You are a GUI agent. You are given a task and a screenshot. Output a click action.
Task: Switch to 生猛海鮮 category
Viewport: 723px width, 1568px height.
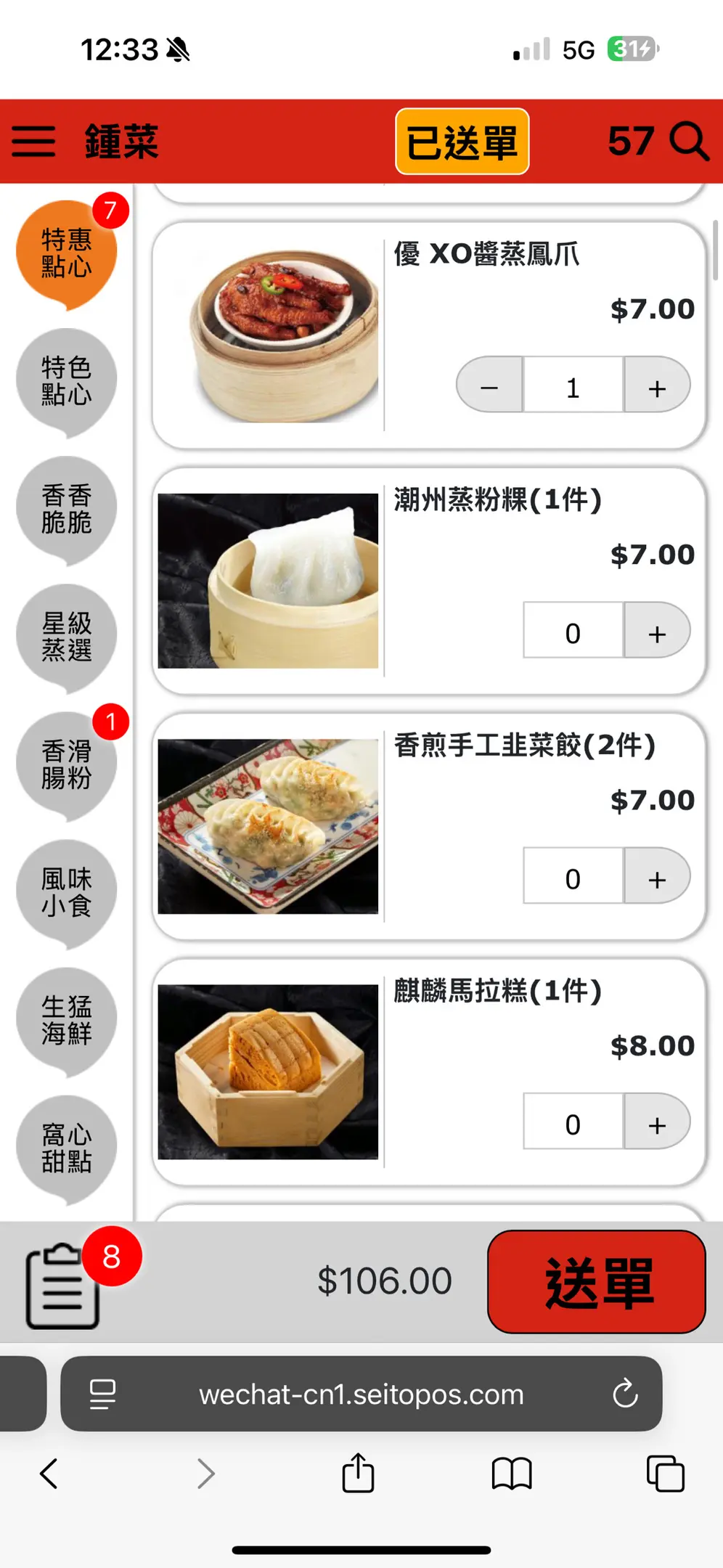66,1019
